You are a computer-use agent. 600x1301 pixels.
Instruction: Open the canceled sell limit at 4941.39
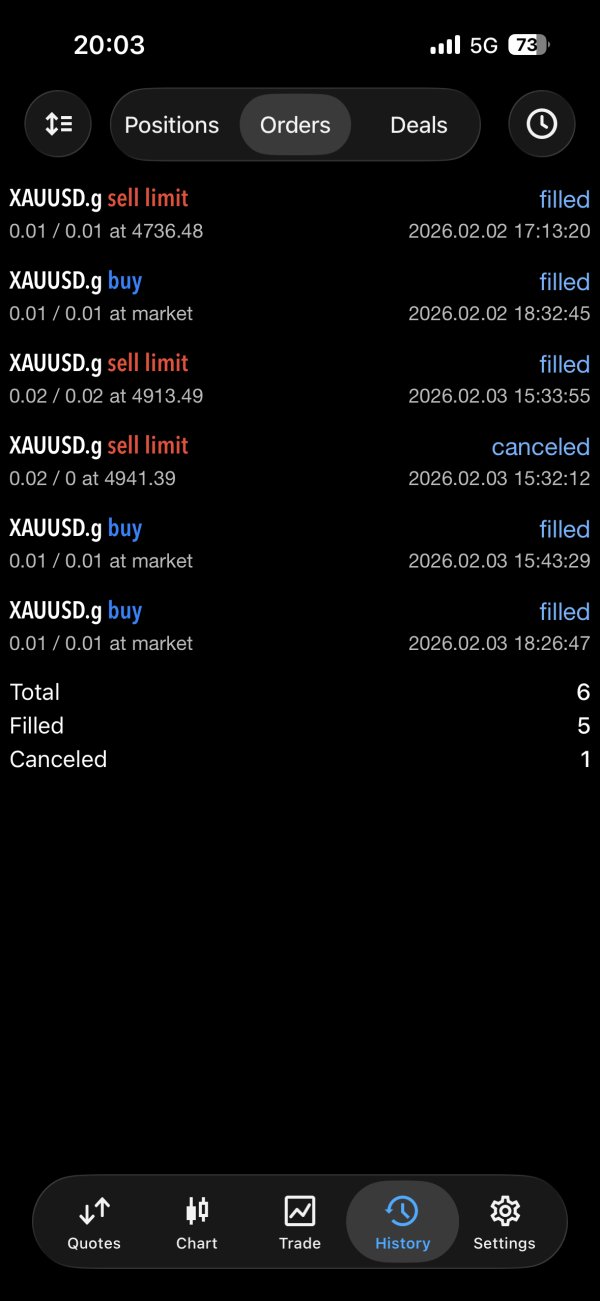point(300,461)
